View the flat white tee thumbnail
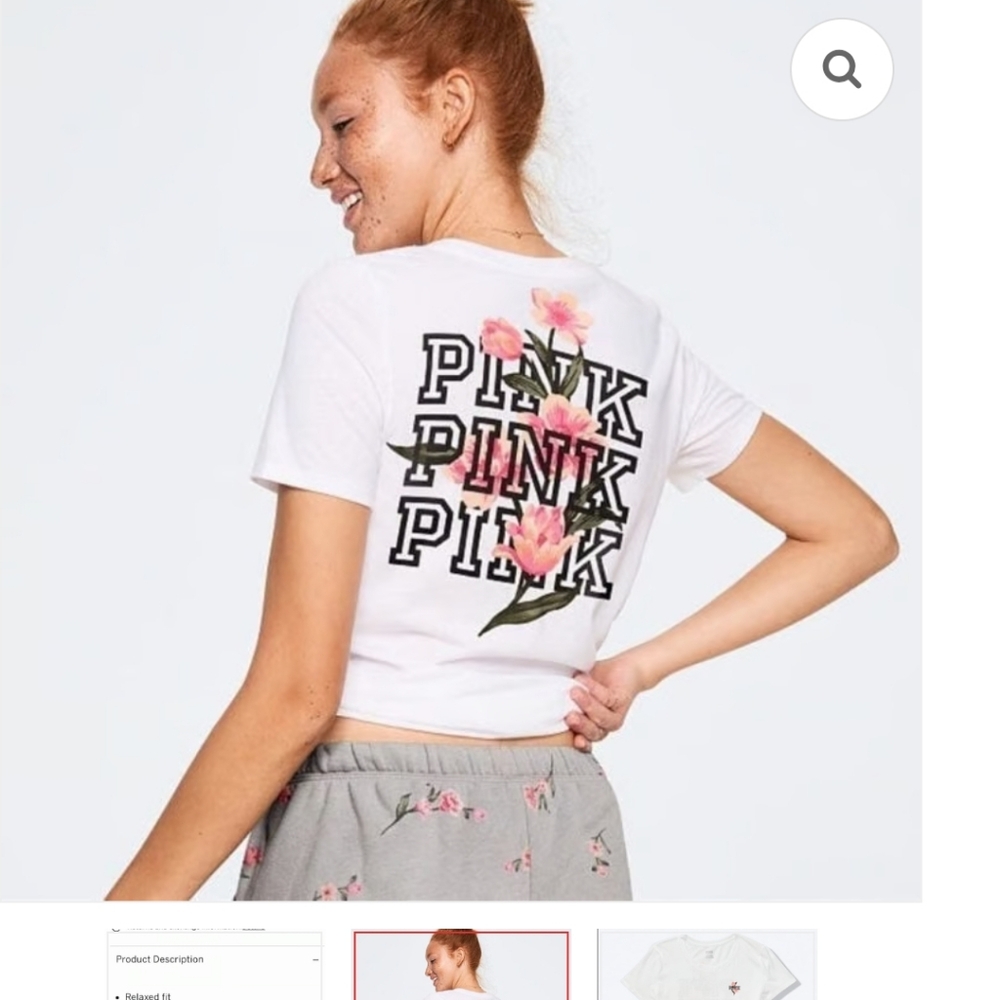The width and height of the screenshot is (1000, 1000). 707,964
